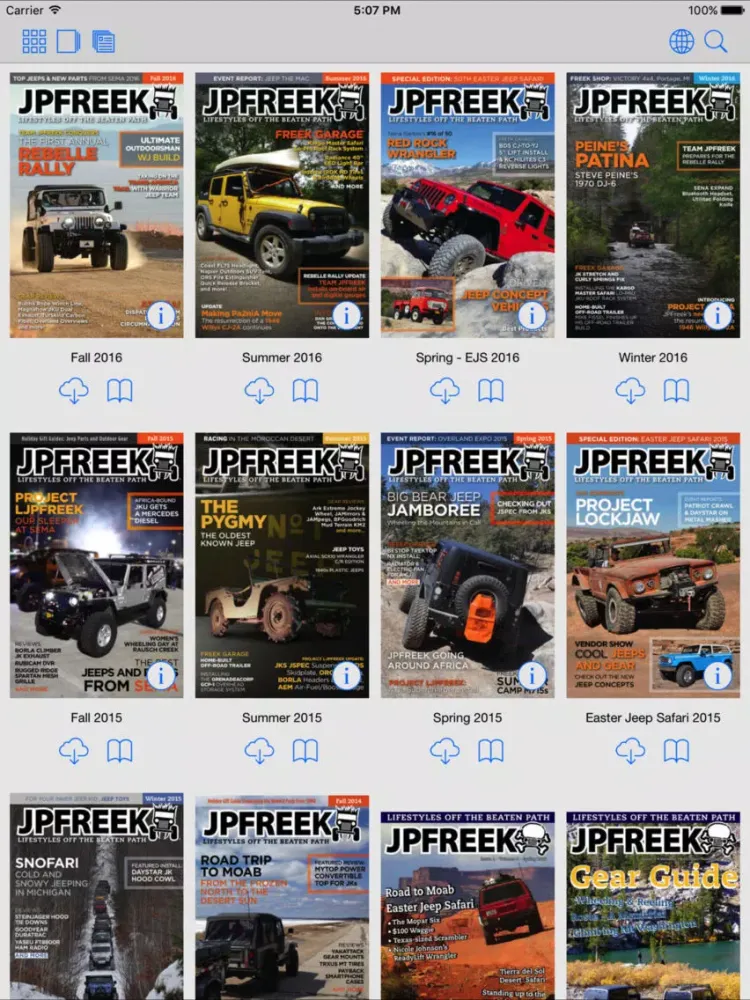
Task: Open the language globe selector
Action: pos(682,41)
